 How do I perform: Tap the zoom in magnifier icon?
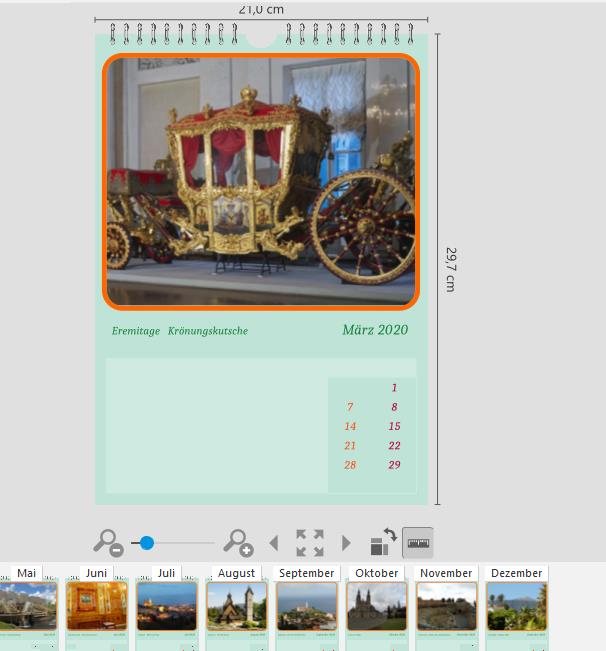238,543
